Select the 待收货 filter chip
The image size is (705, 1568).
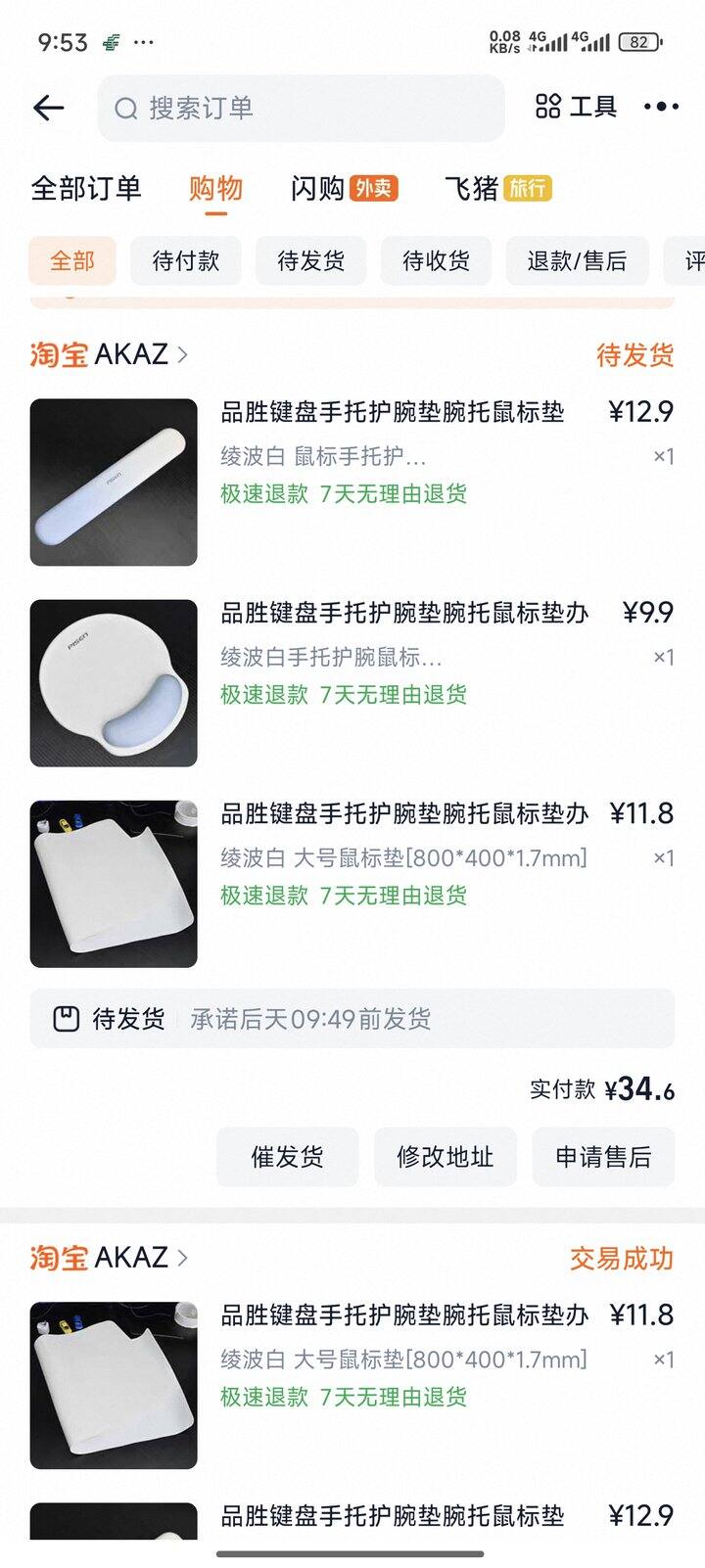point(435,261)
